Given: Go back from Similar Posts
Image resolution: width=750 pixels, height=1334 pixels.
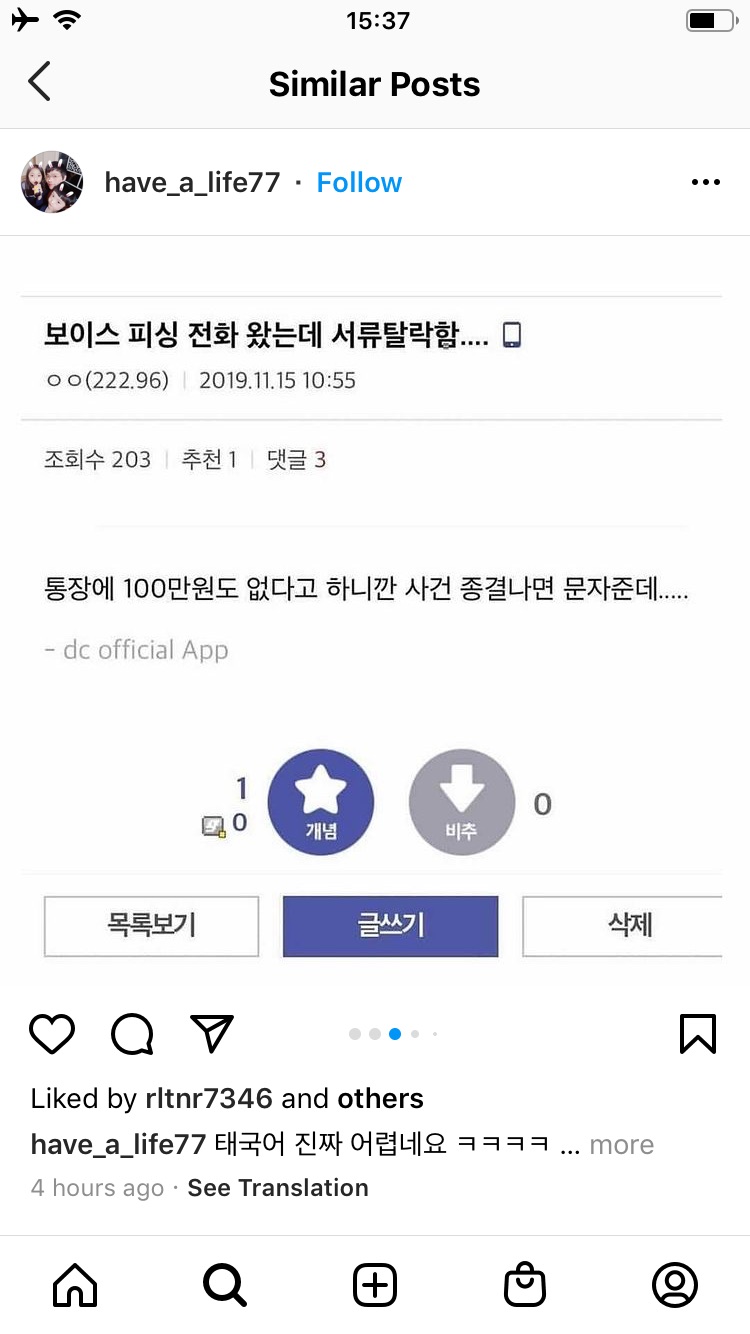Looking at the screenshot, I should (x=39, y=82).
